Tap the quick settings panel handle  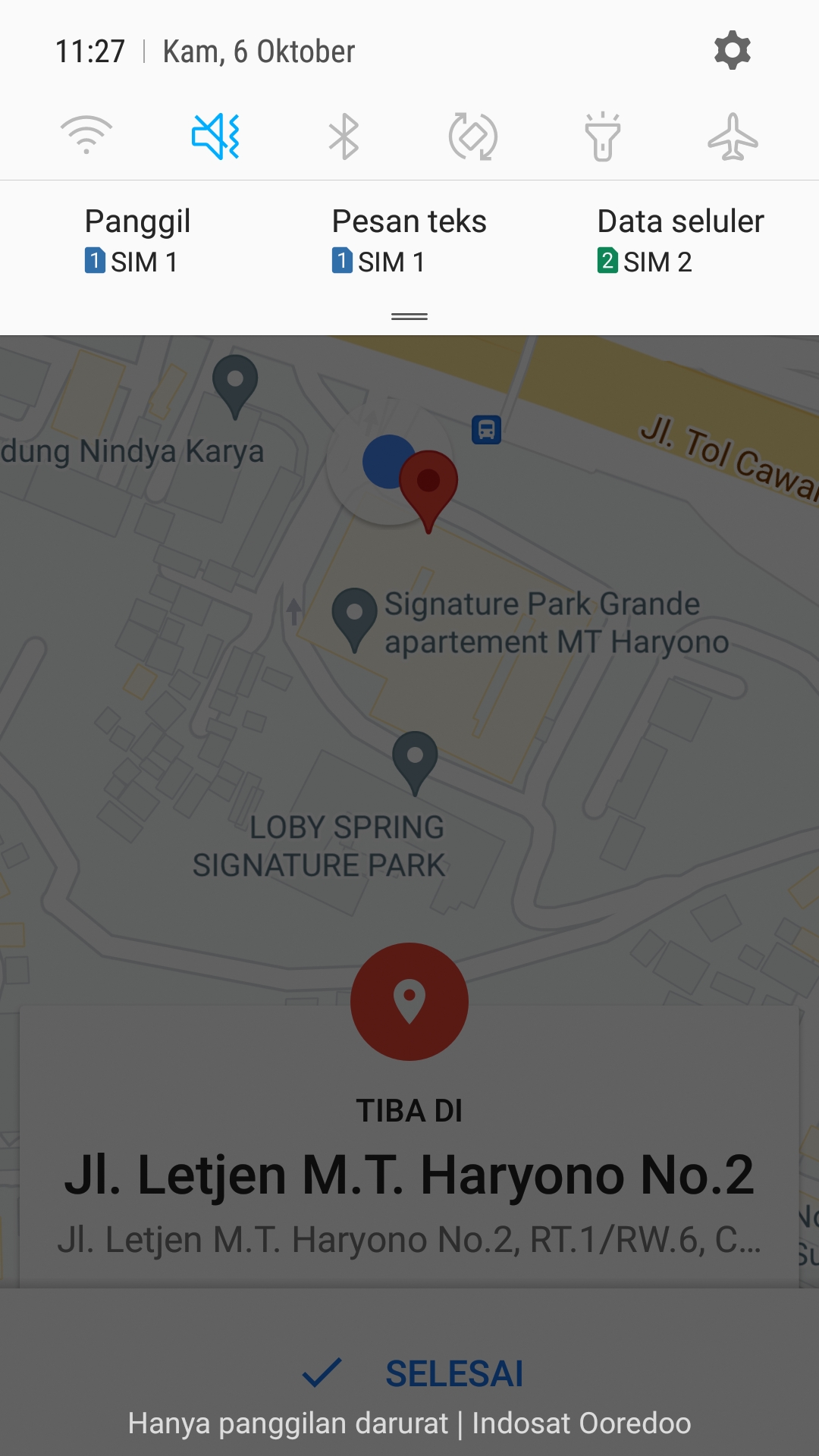[409, 316]
